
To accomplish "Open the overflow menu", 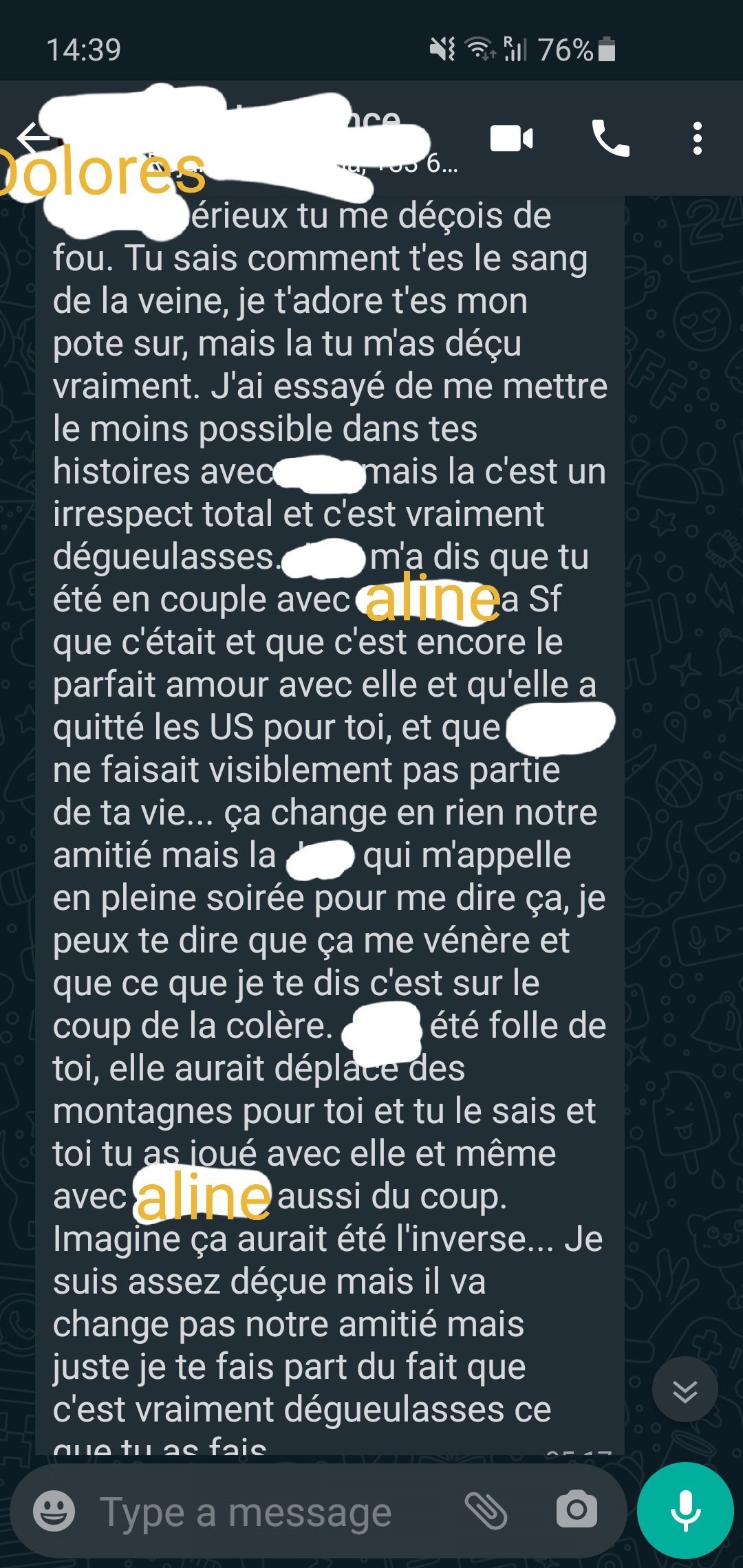I will point(697,138).
